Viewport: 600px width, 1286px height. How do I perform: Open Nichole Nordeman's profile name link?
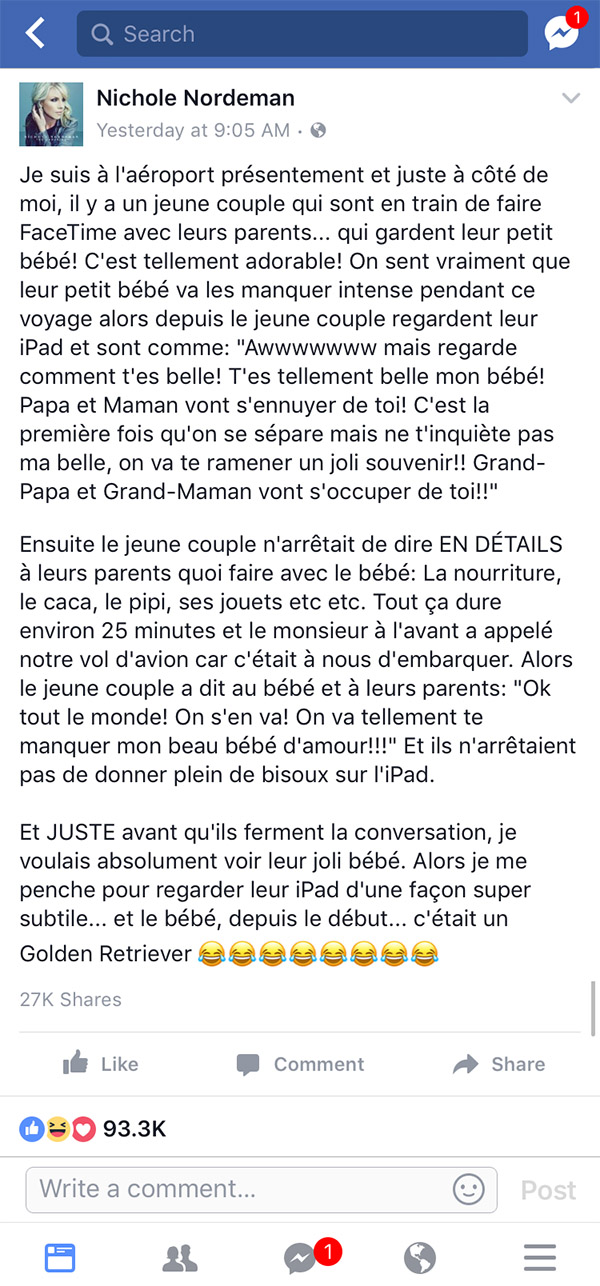[196, 98]
